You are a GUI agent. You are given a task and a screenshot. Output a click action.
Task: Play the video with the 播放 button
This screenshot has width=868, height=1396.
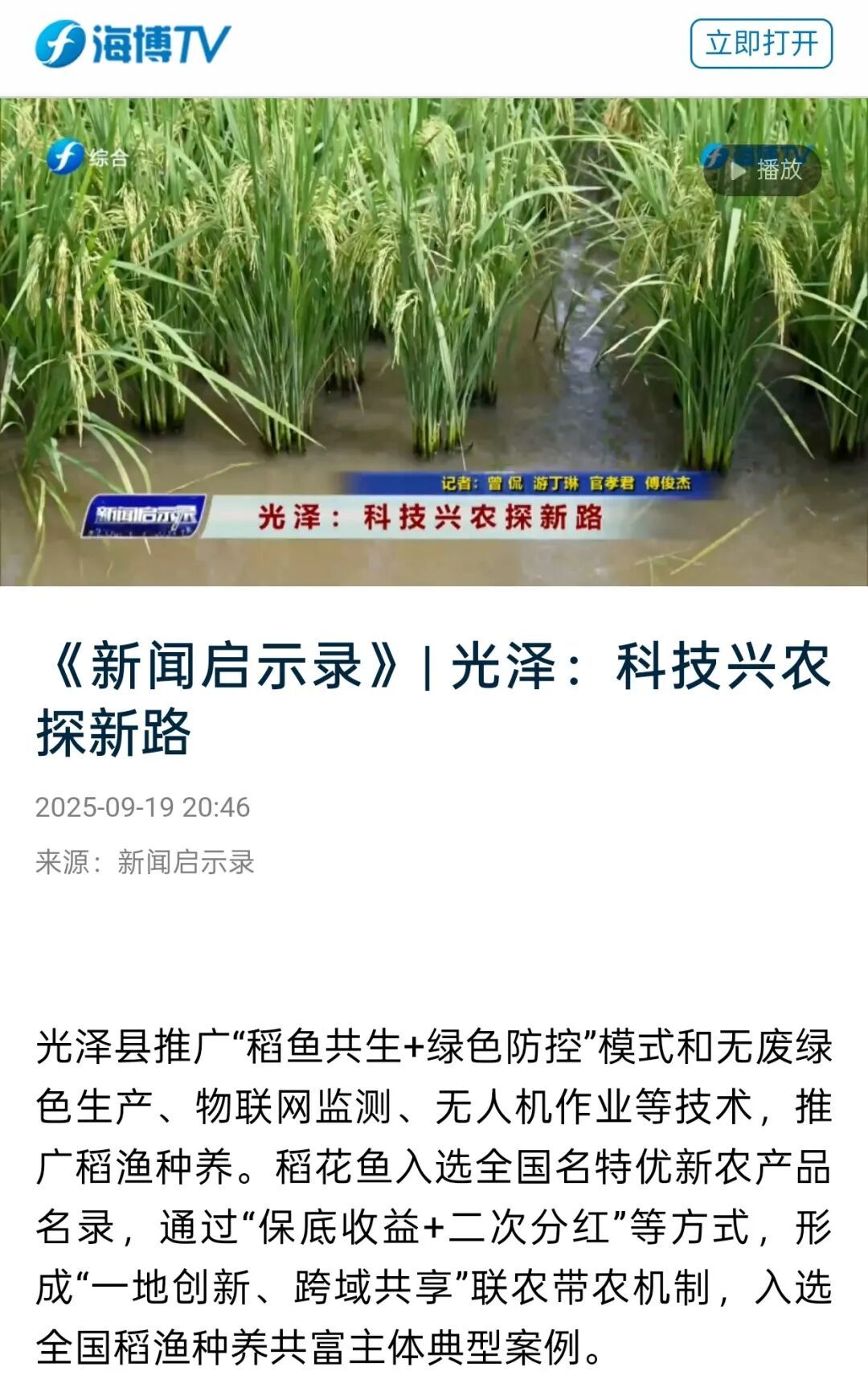pyautogui.click(x=763, y=170)
